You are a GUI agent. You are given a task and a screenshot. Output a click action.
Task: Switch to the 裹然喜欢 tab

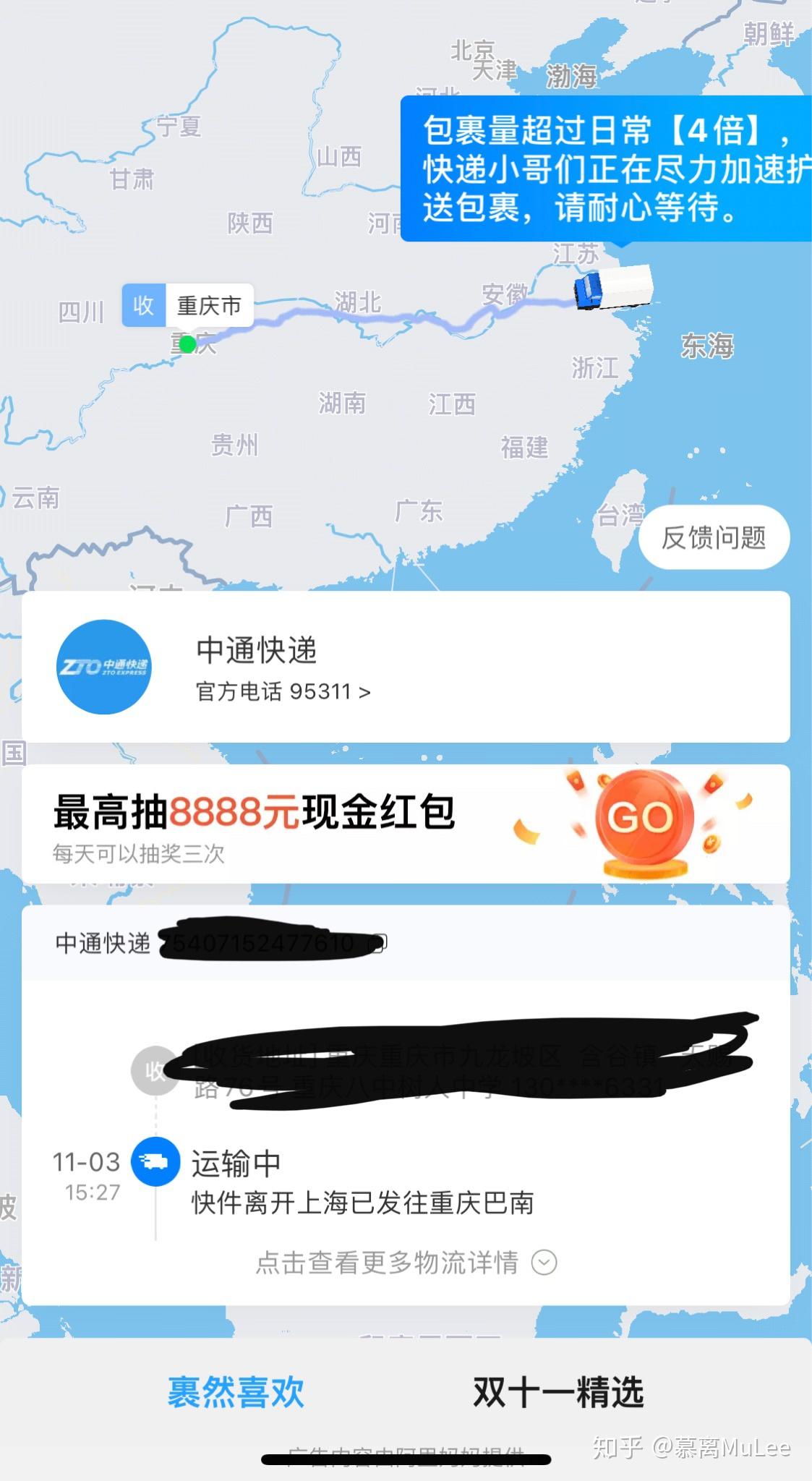[236, 1391]
